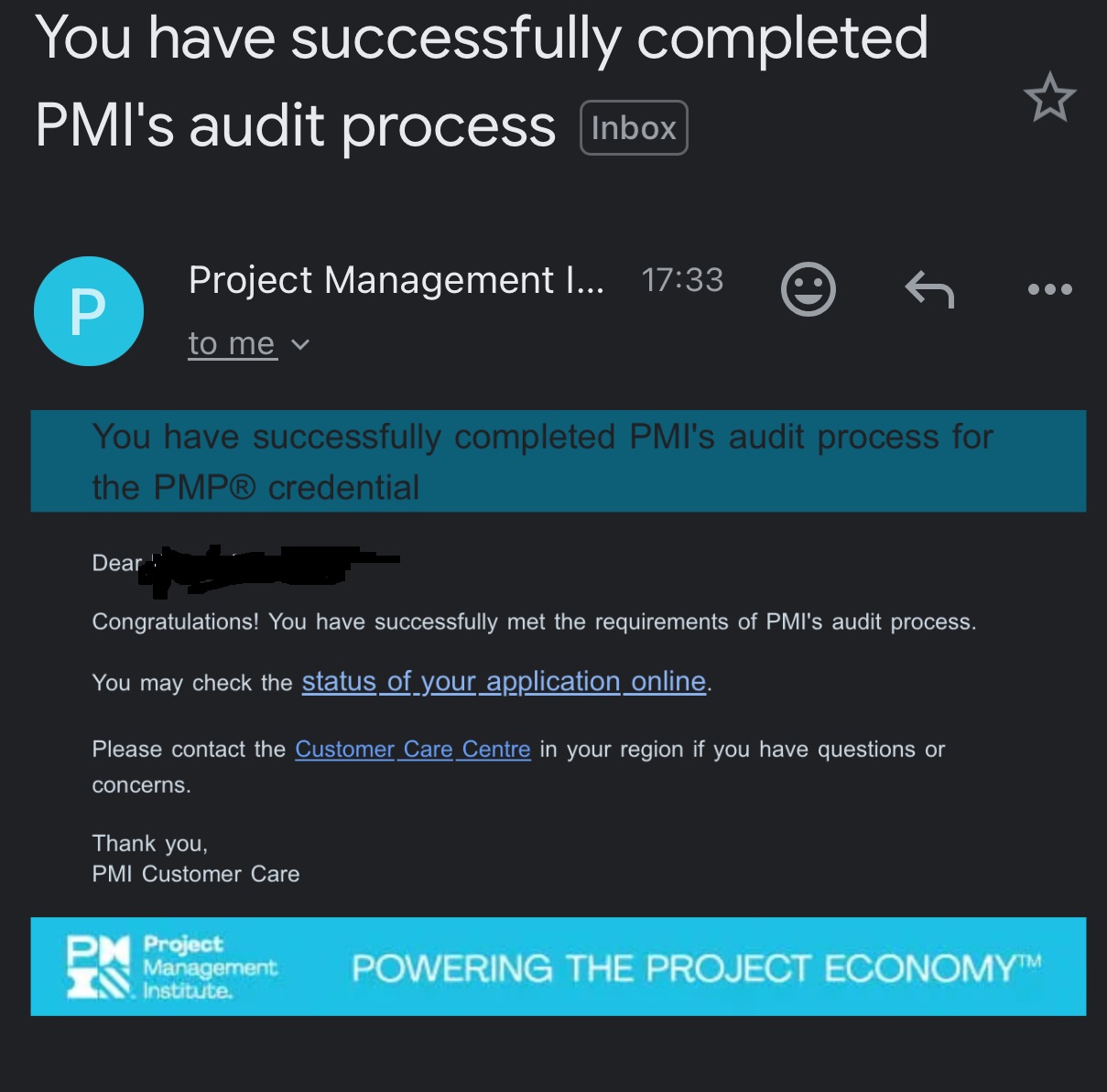
Task: Tap the Inbox label chip
Action: click(634, 128)
